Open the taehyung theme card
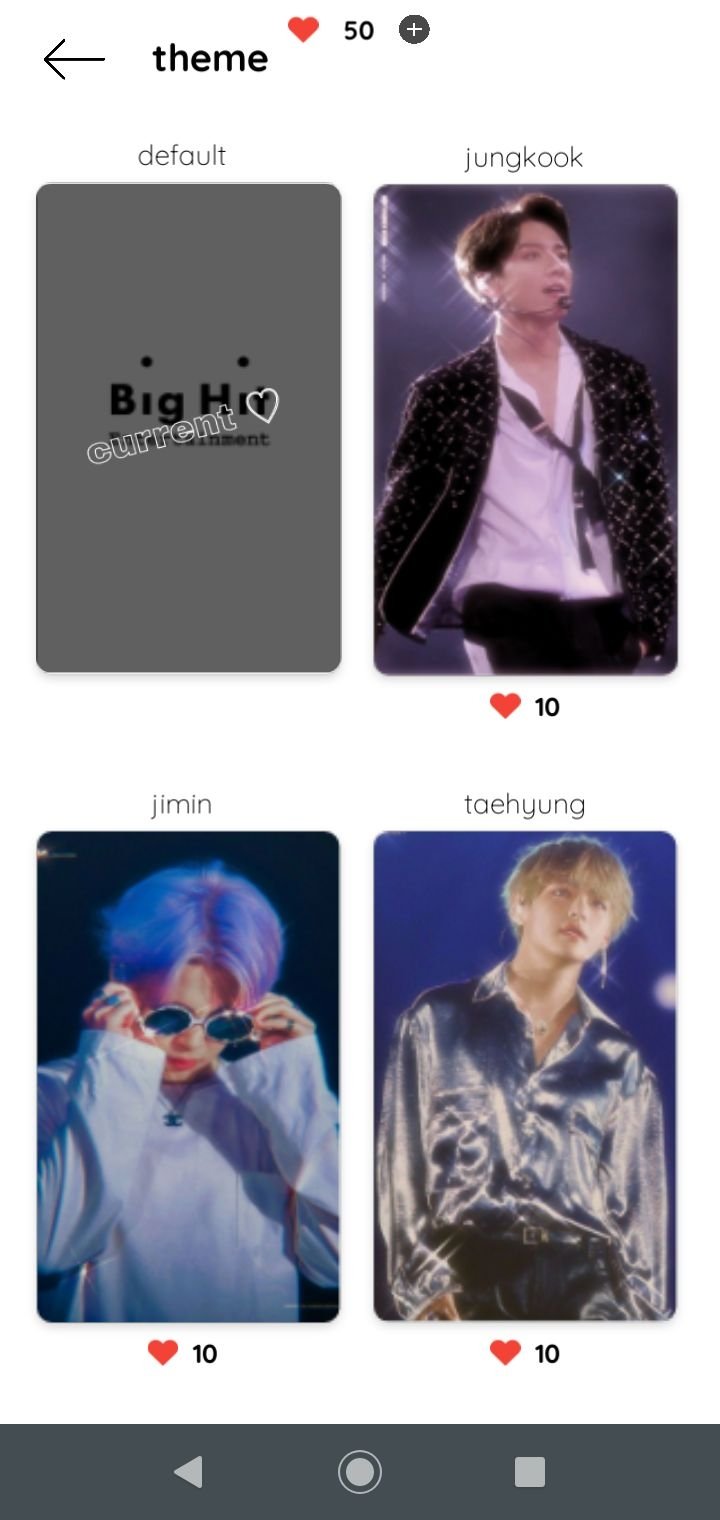The width and height of the screenshot is (720, 1520). pos(526,1076)
